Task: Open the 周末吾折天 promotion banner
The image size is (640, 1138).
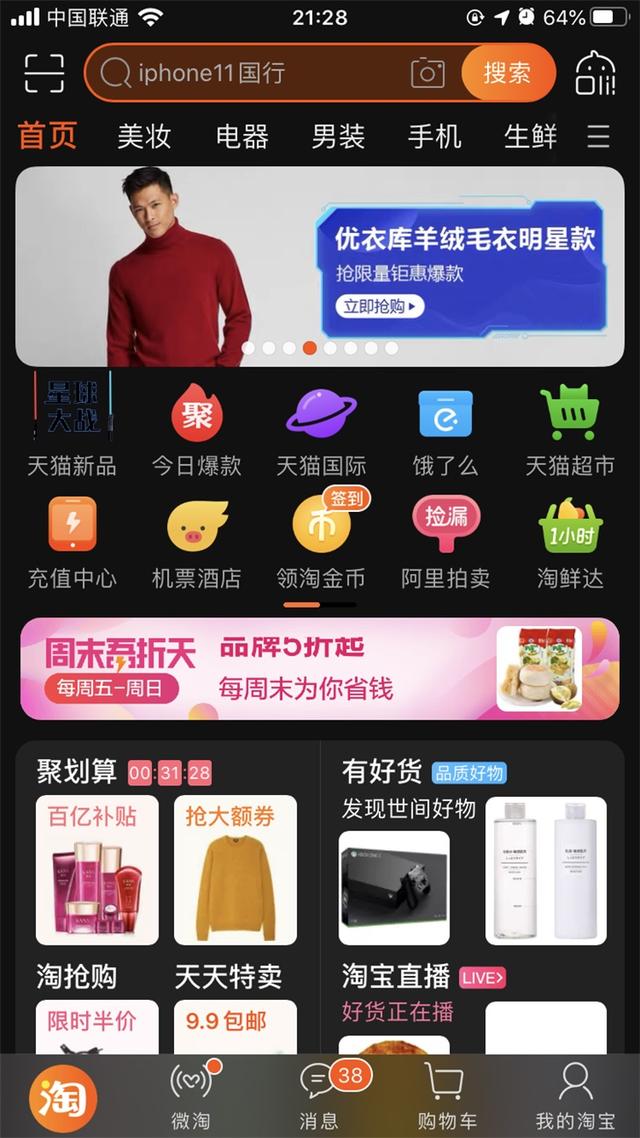Action: (320, 669)
